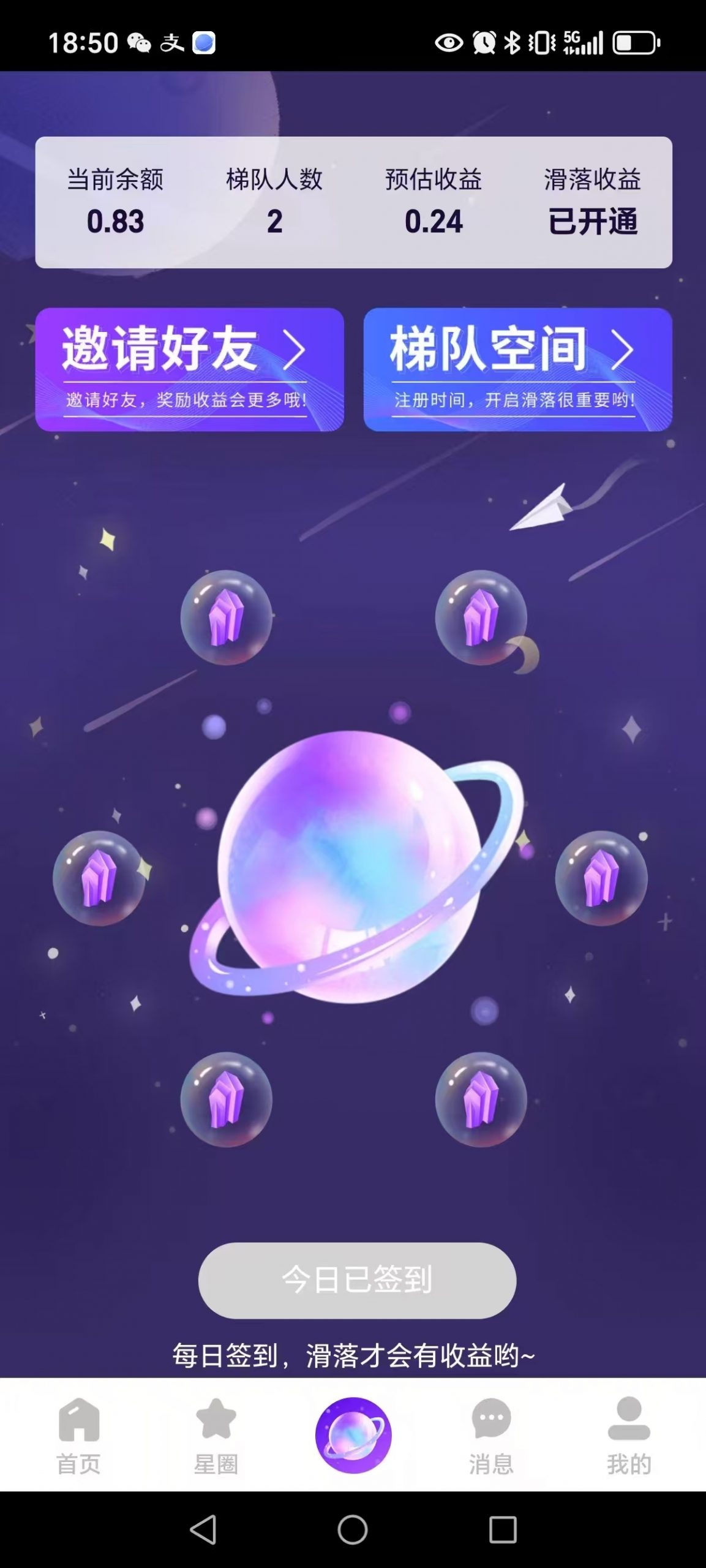Open the system recent apps view
Image resolution: width=706 pixels, height=1568 pixels.
[503, 1529]
